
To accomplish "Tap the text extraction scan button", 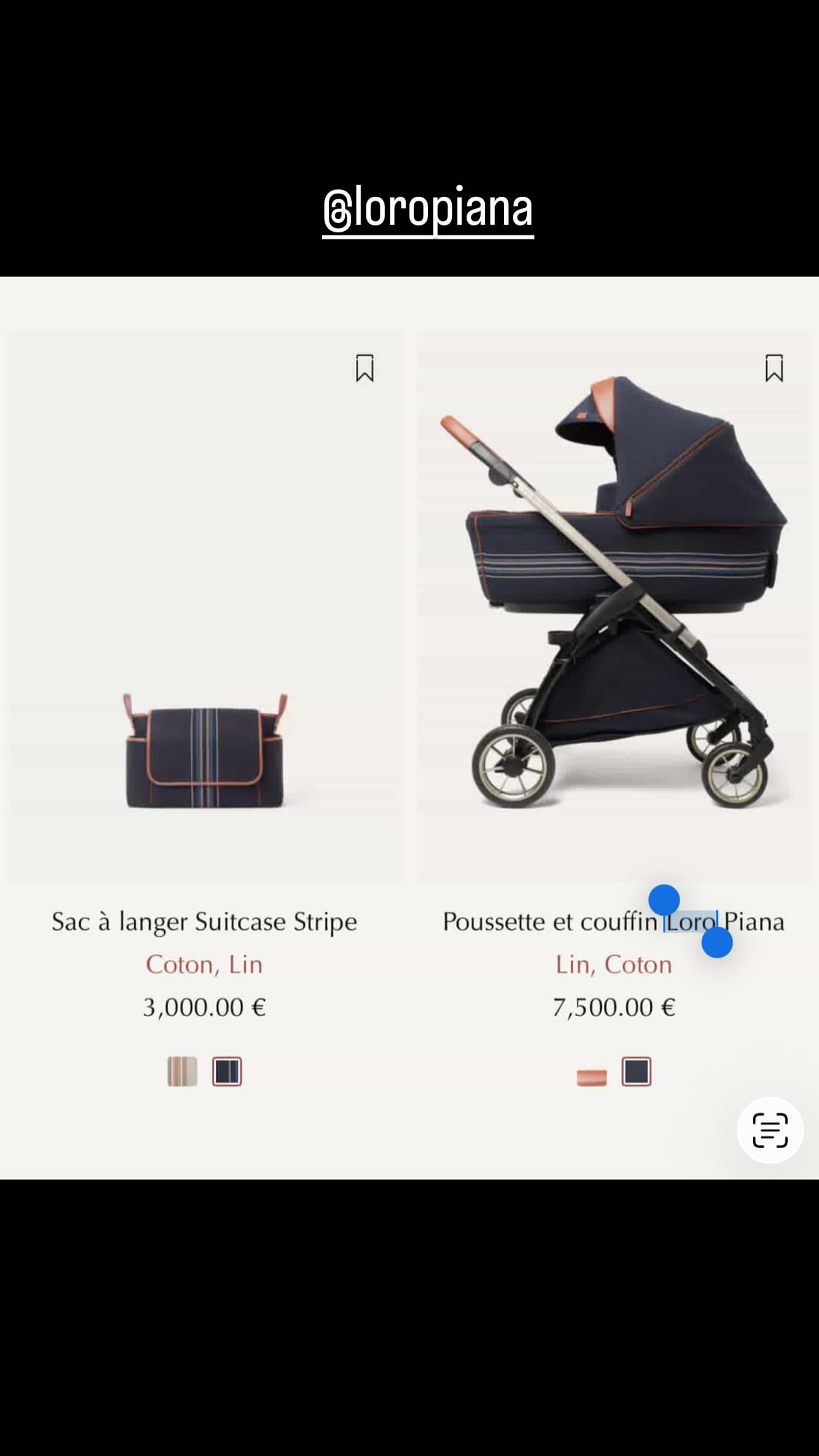I will 769,1130.
